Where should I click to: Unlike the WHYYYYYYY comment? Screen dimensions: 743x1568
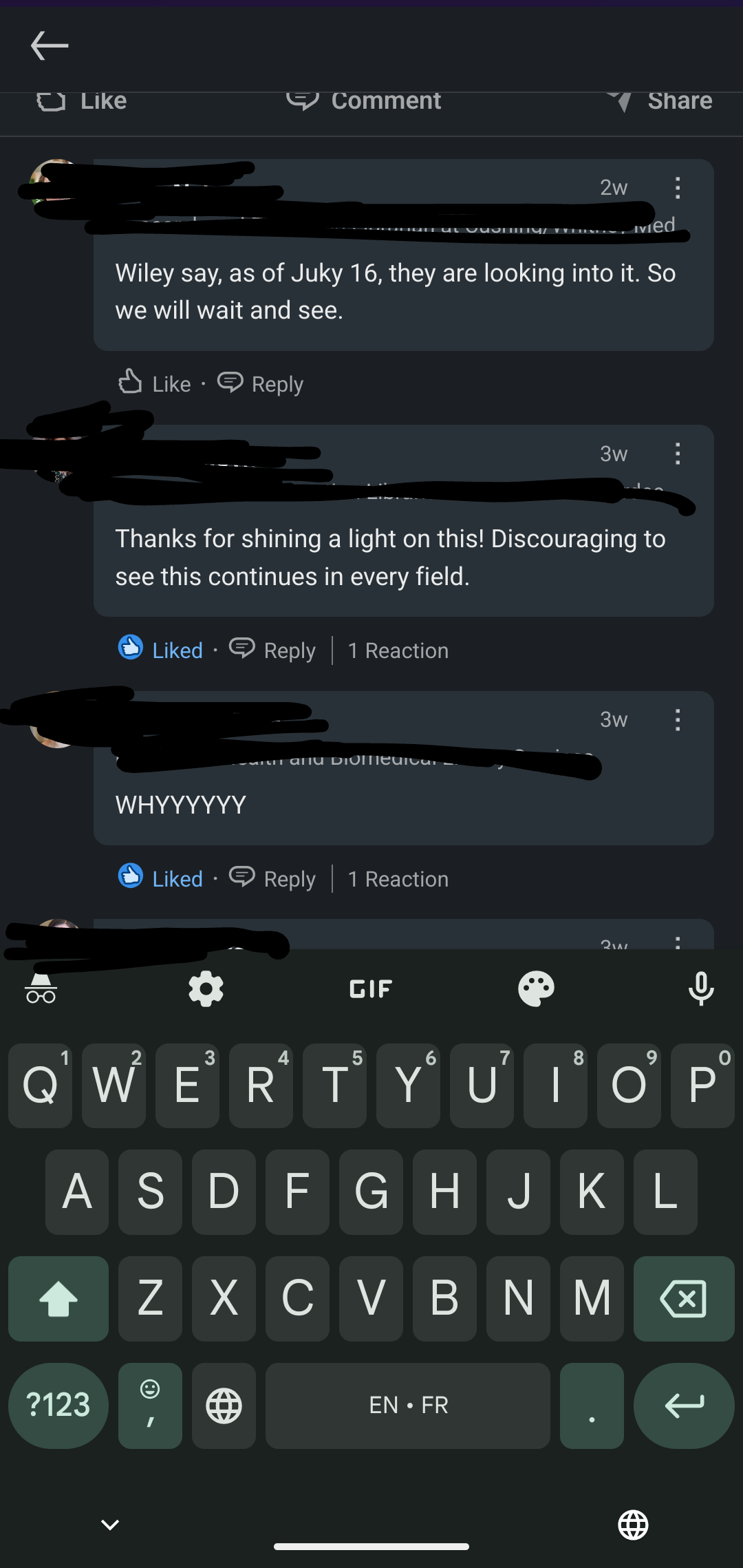click(x=160, y=878)
